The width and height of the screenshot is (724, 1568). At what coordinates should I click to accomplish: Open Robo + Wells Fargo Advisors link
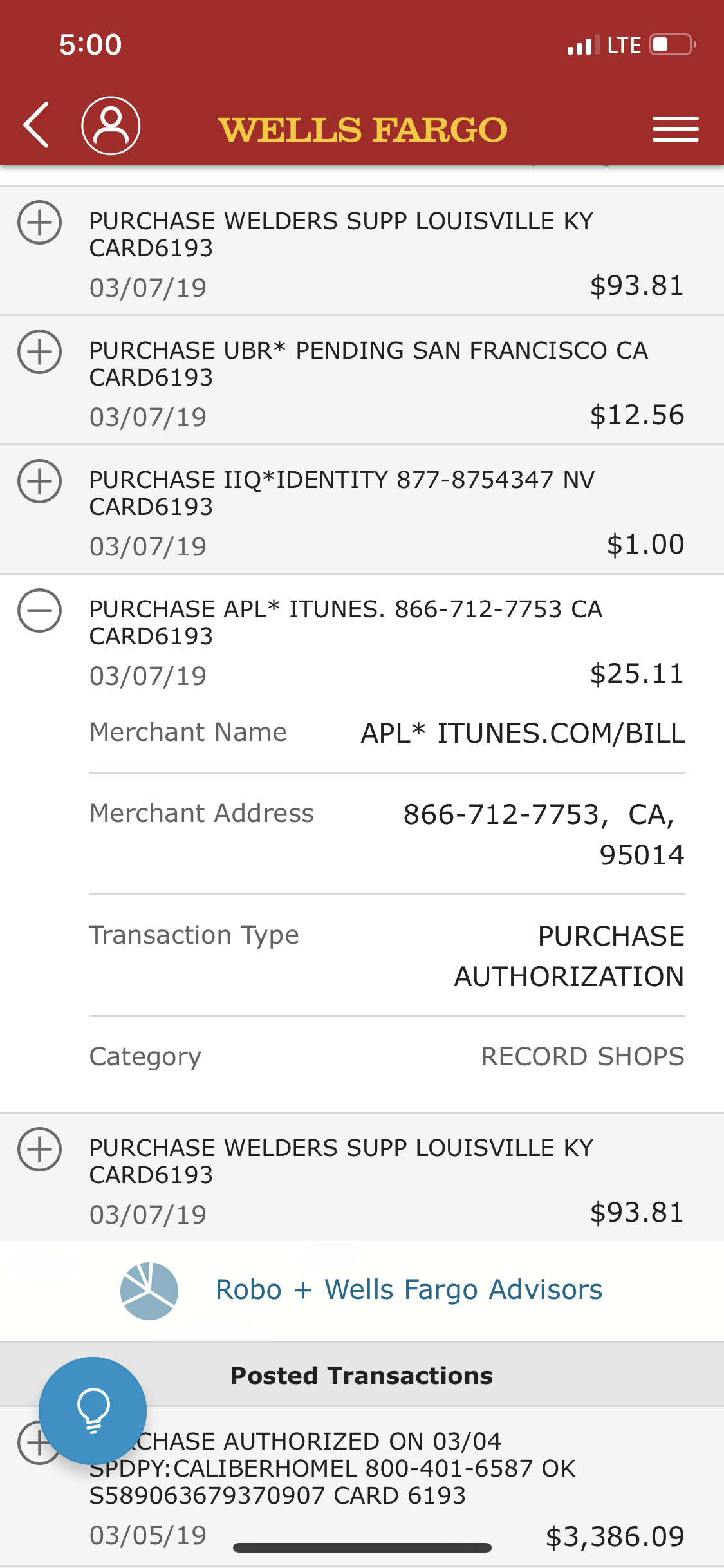[408, 1290]
